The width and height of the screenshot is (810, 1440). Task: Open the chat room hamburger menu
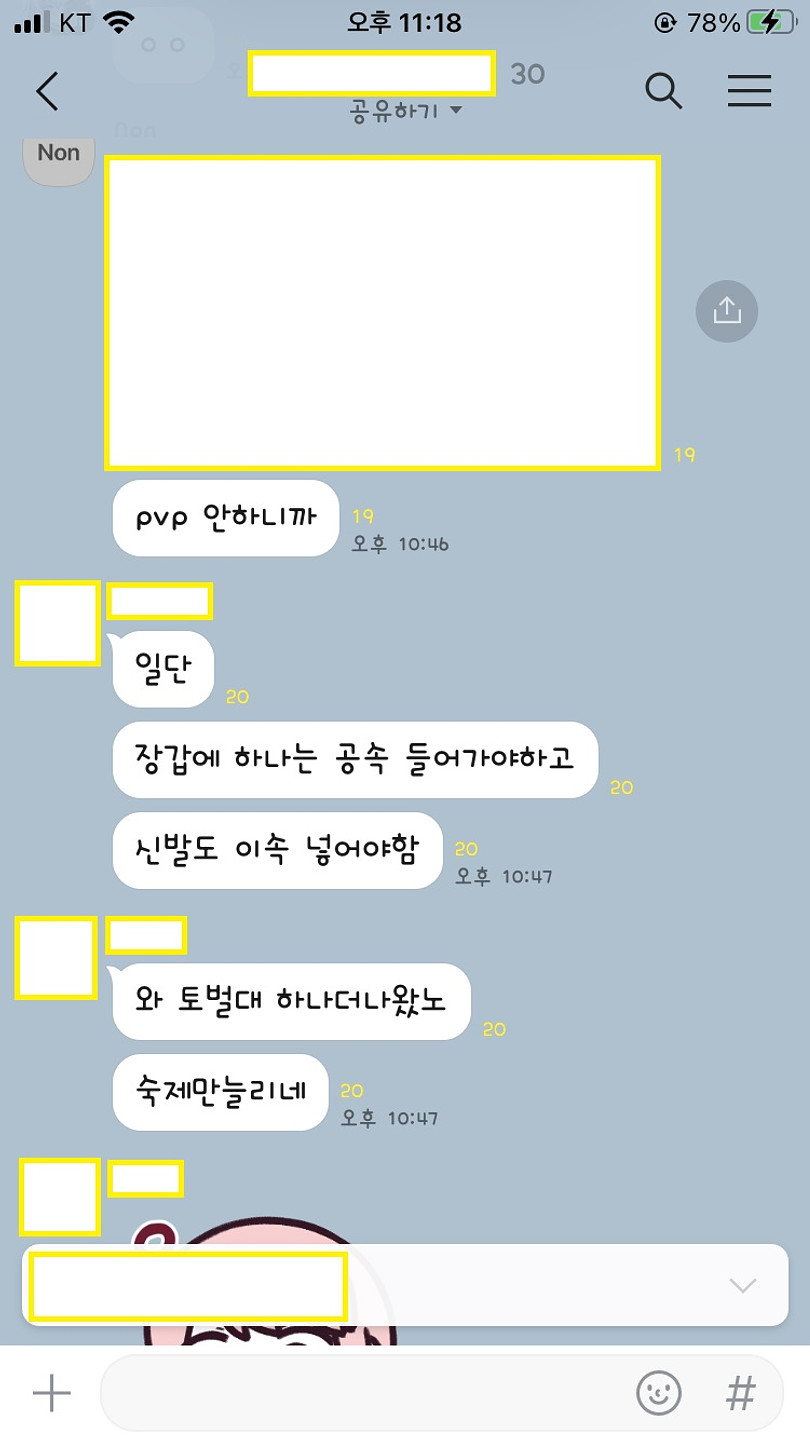pos(749,91)
